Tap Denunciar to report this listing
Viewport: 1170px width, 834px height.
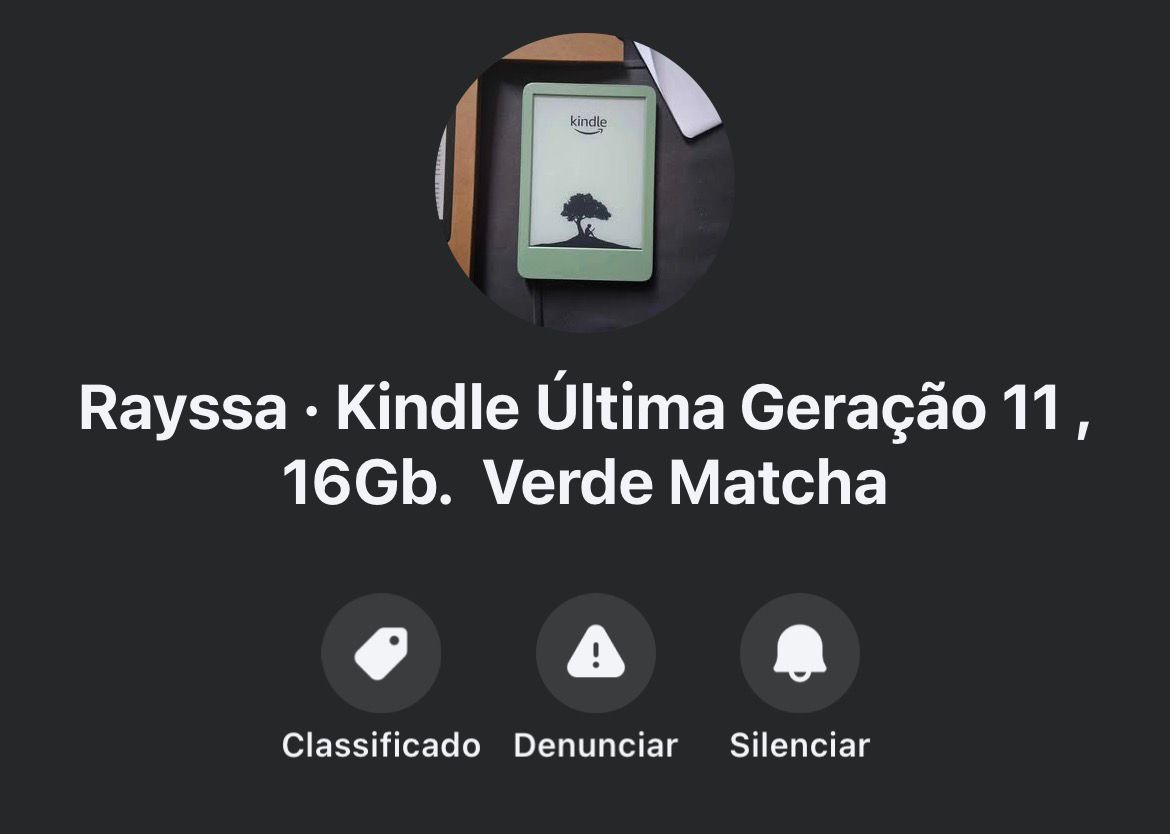coord(595,653)
